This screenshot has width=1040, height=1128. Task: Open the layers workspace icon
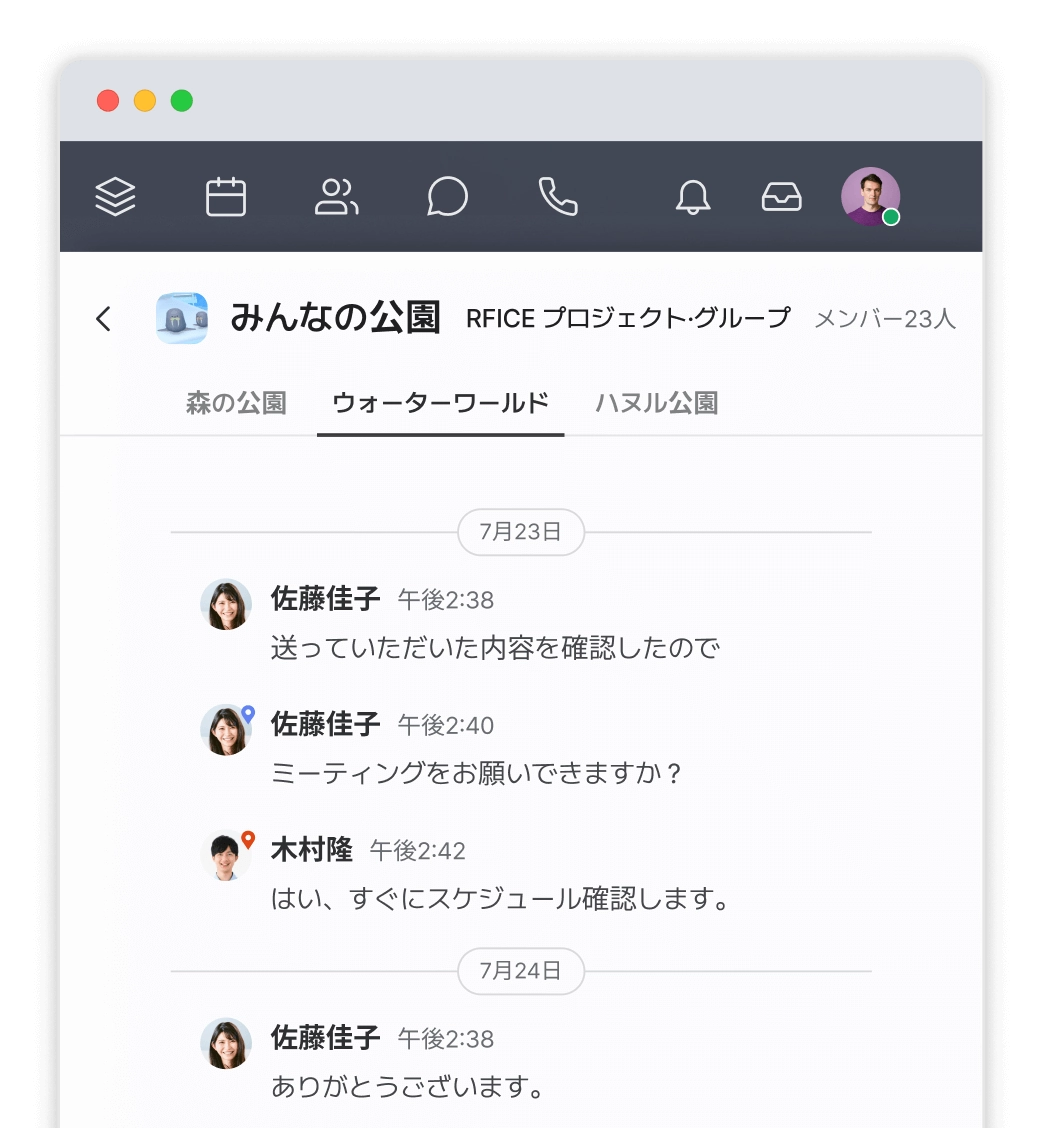coord(116,197)
